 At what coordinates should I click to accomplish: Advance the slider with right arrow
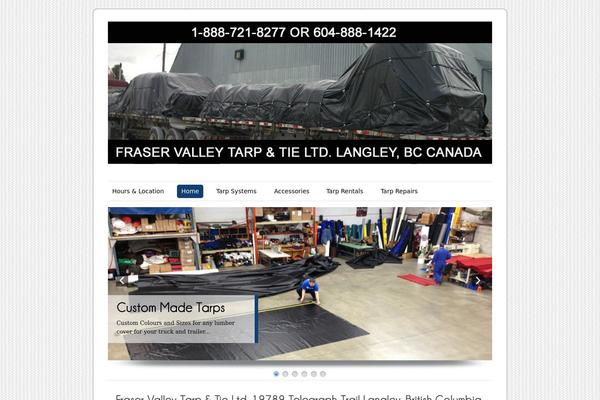(x=478, y=281)
